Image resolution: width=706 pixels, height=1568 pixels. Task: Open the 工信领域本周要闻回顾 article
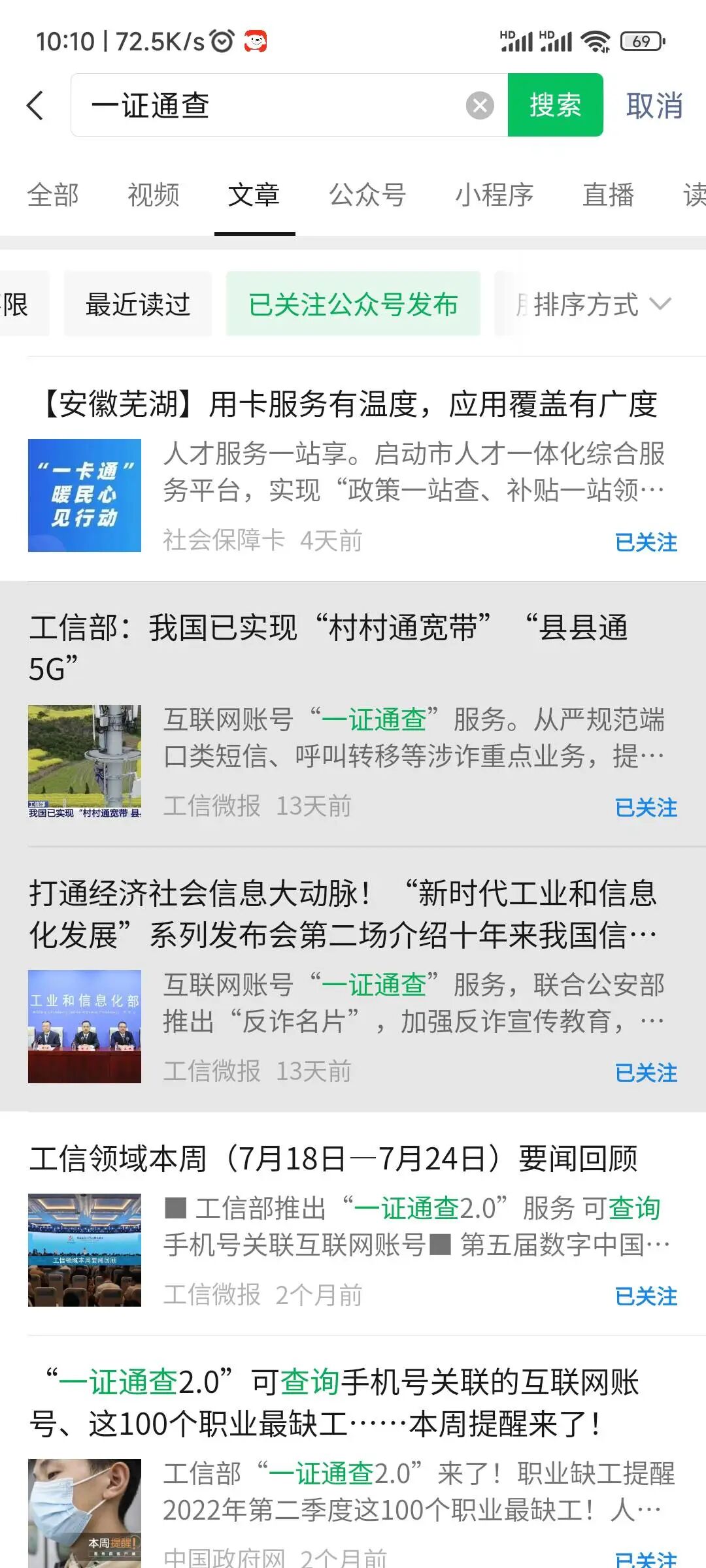(x=333, y=1158)
